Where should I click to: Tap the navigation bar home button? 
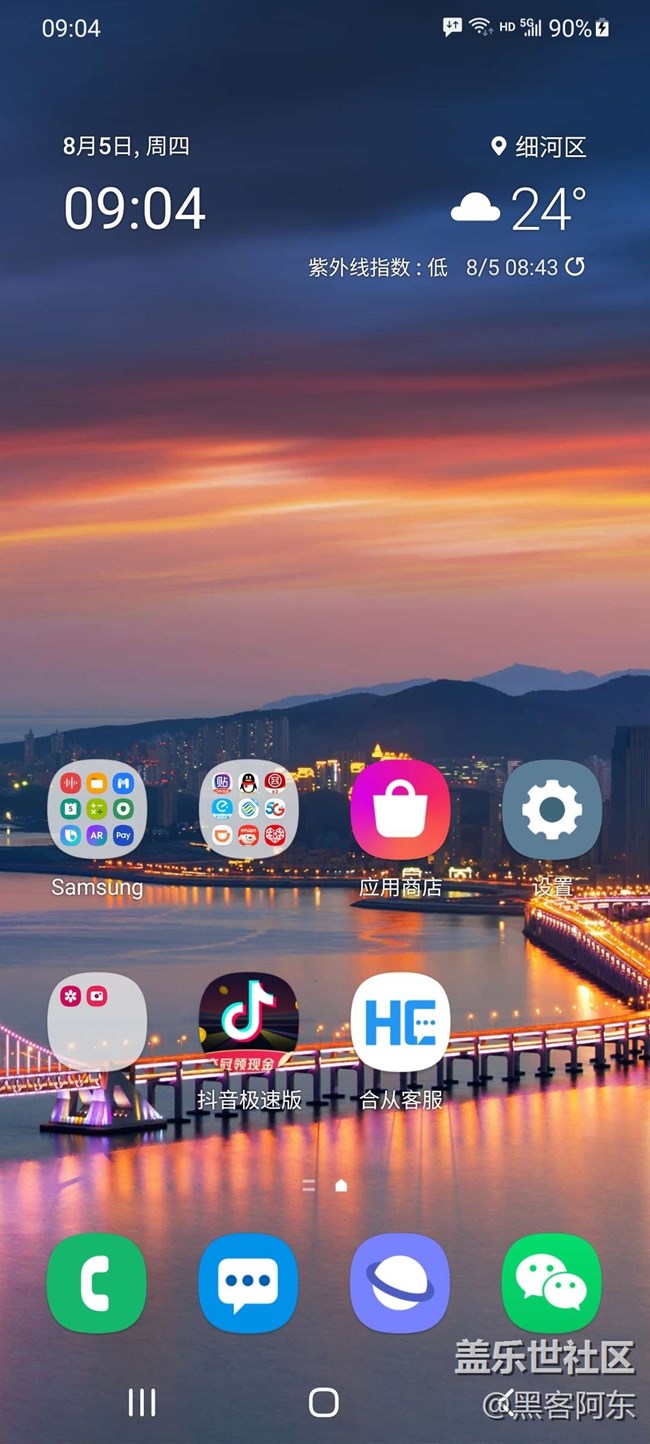(x=324, y=1403)
